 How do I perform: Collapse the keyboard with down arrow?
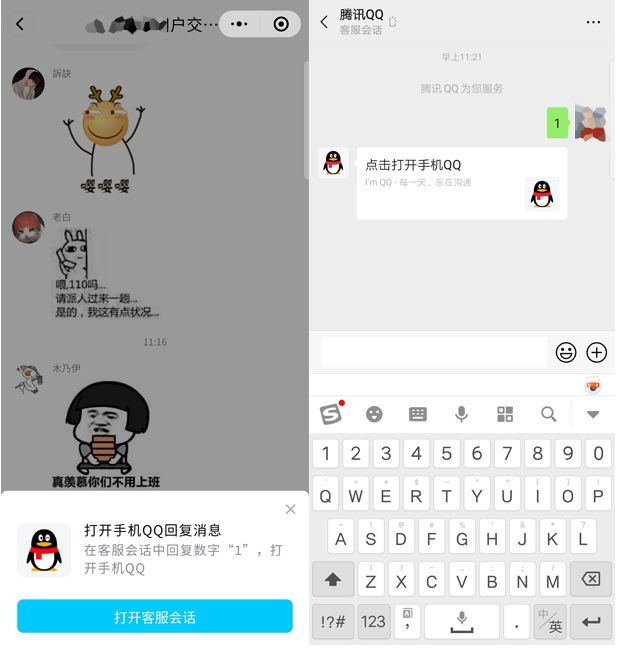click(x=593, y=414)
